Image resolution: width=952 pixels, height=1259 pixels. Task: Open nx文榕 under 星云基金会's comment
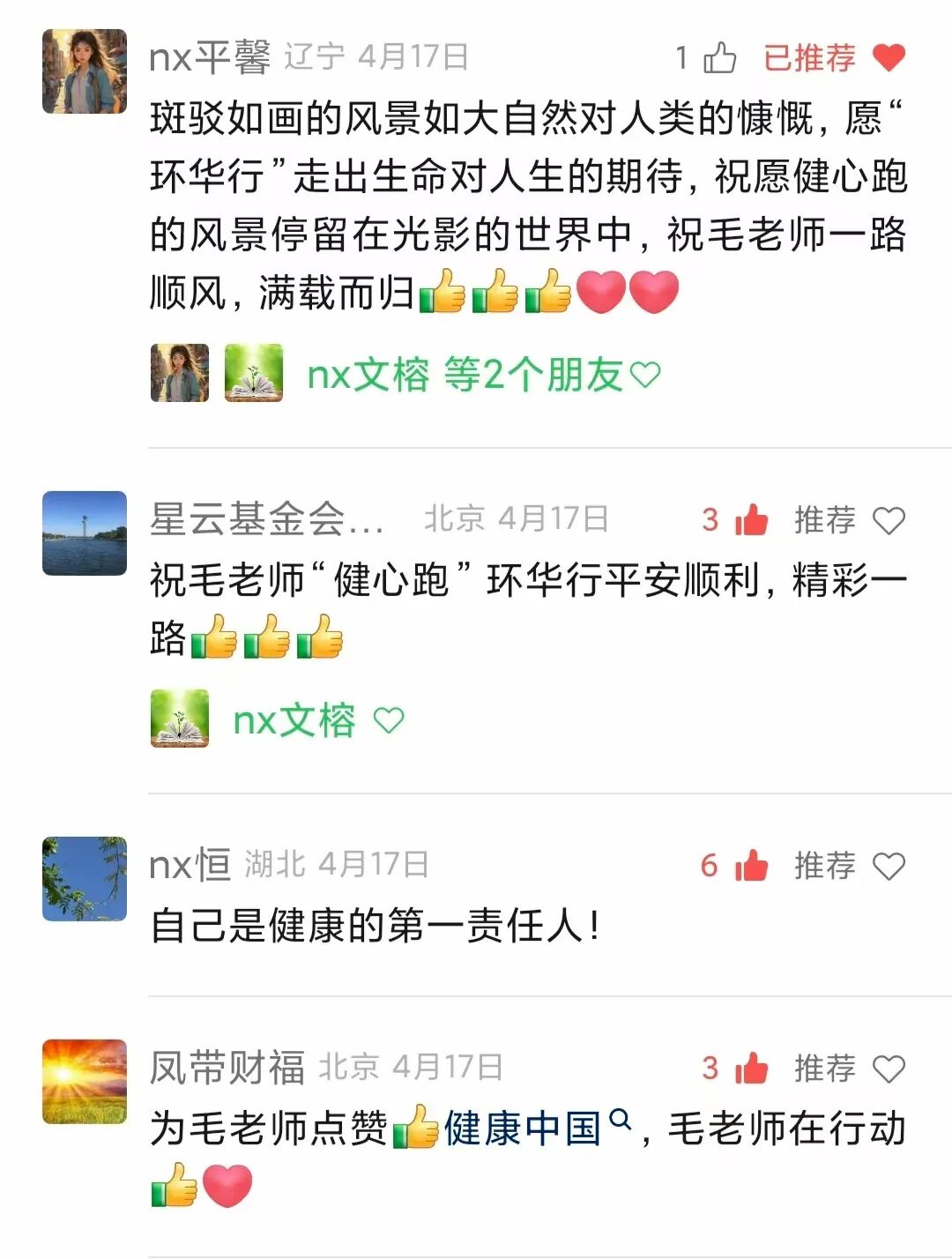(294, 720)
